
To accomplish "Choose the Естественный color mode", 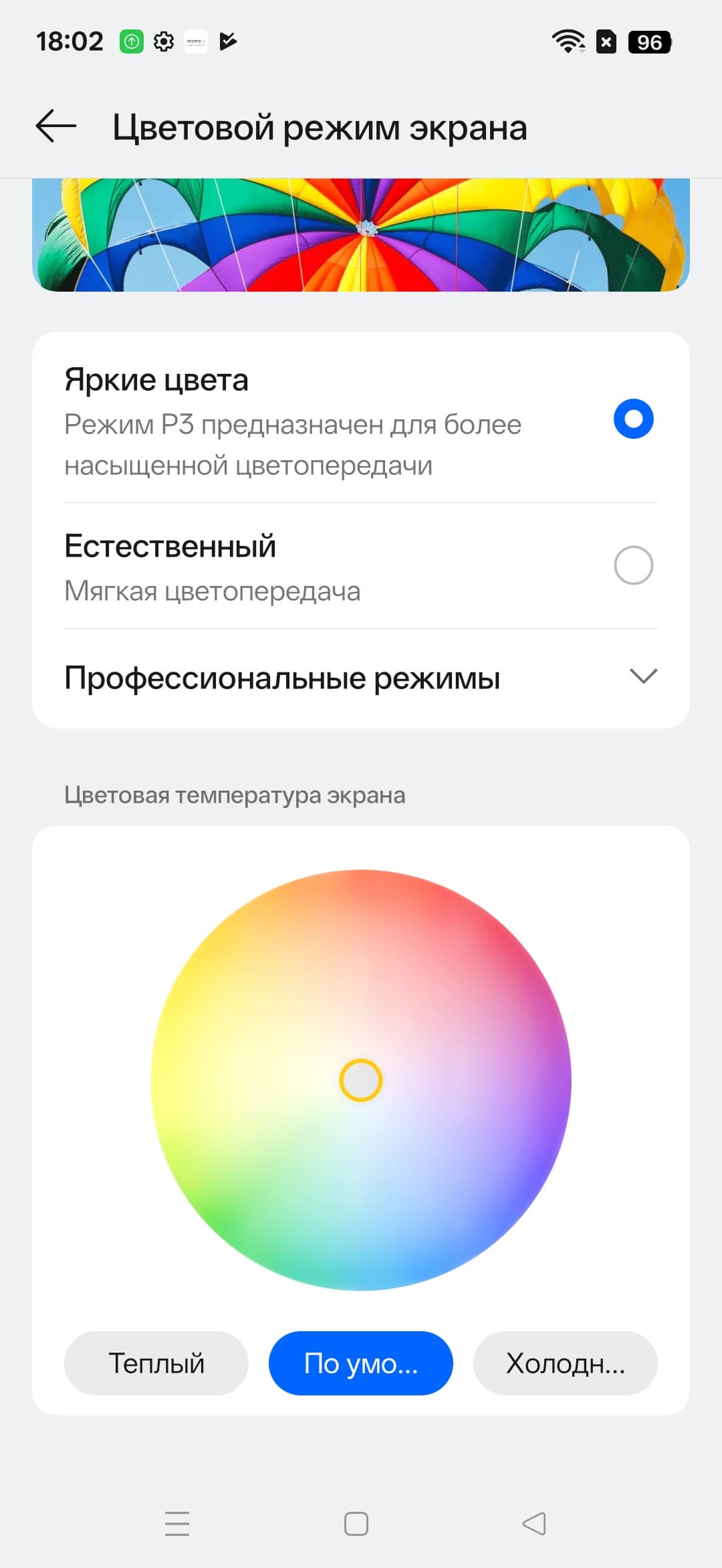I will (x=632, y=565).
